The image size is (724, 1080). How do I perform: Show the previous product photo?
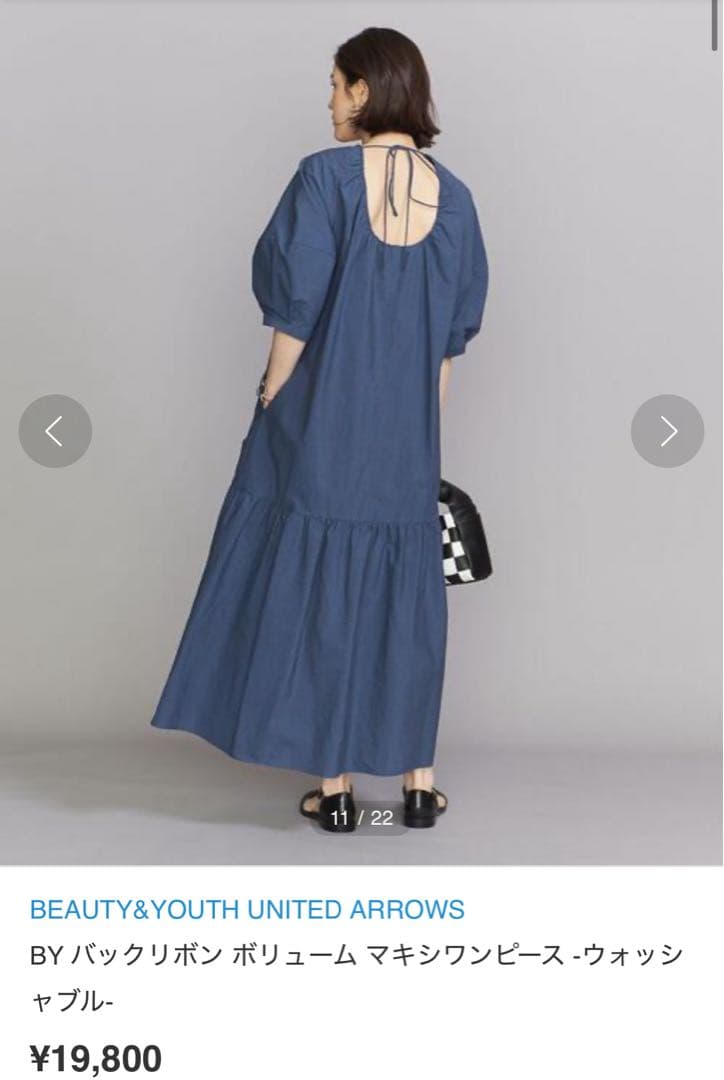click(55, 431)
